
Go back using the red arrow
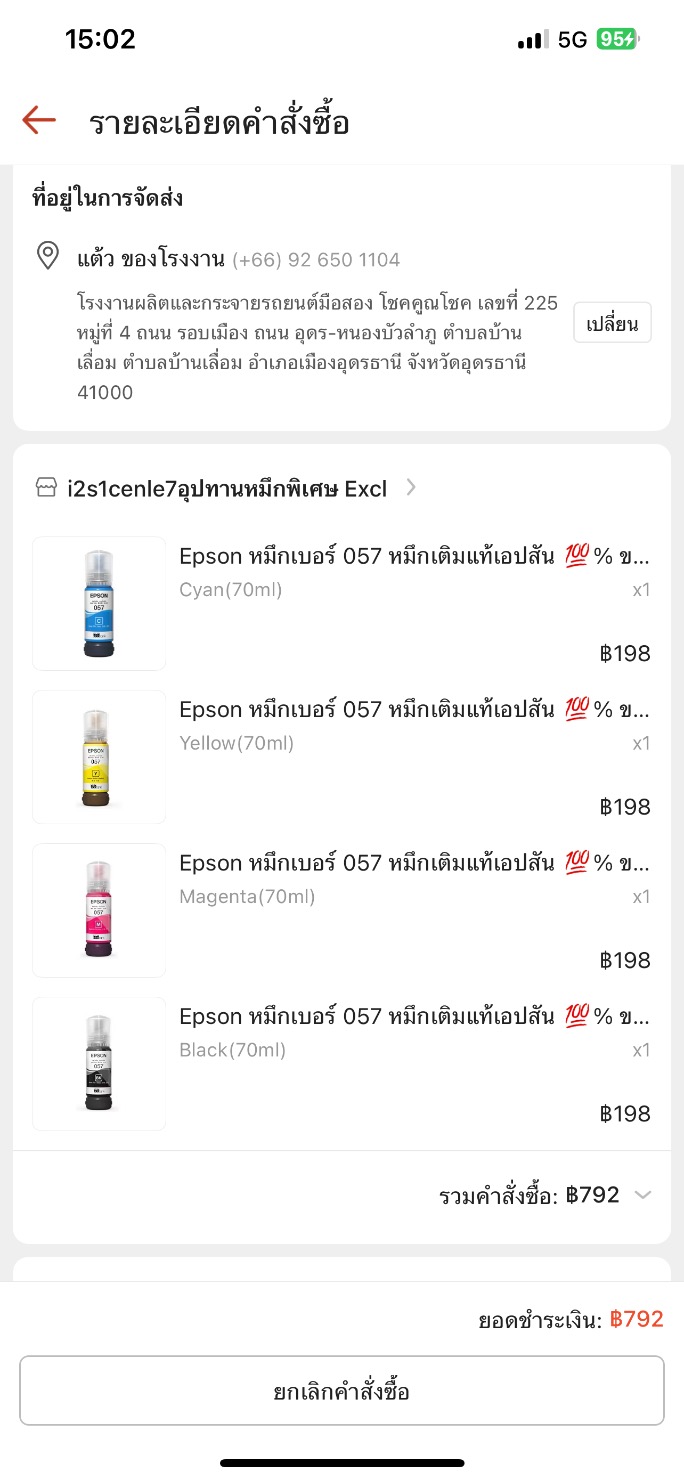pyautogui.click(x=39, y=121)
